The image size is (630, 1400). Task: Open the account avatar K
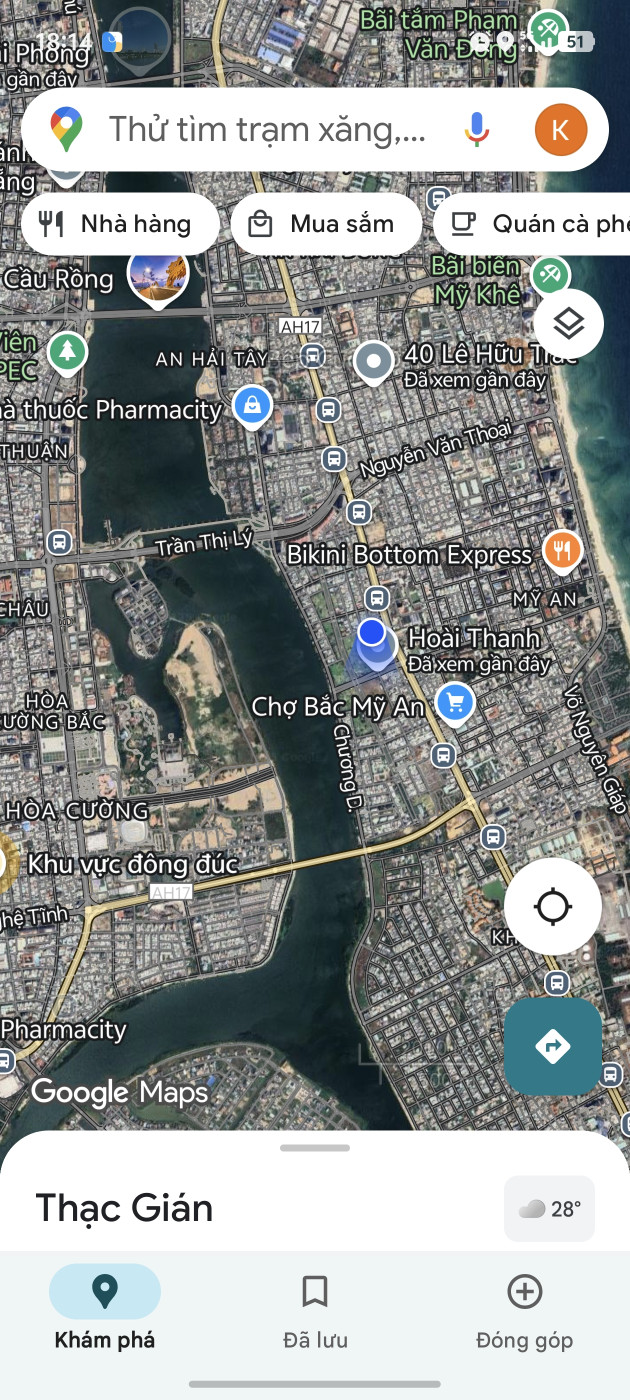coord(560,130)
